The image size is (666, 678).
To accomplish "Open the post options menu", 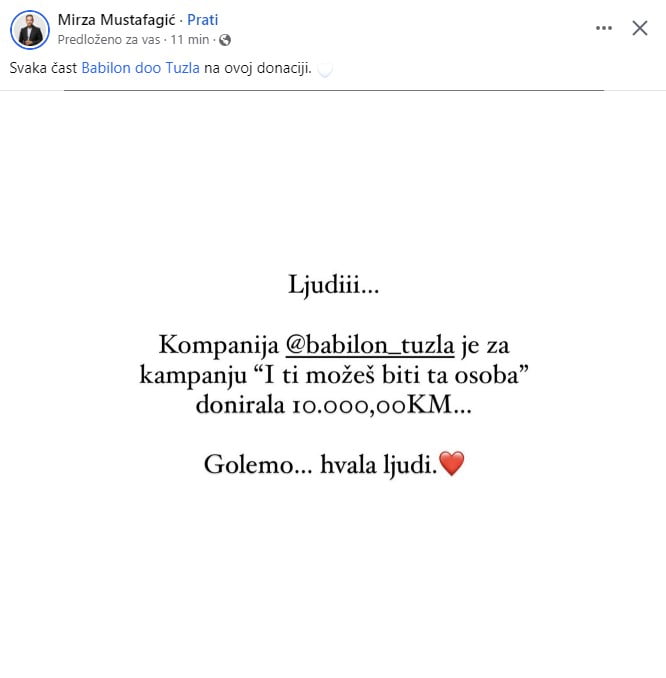I will (604, 28).
